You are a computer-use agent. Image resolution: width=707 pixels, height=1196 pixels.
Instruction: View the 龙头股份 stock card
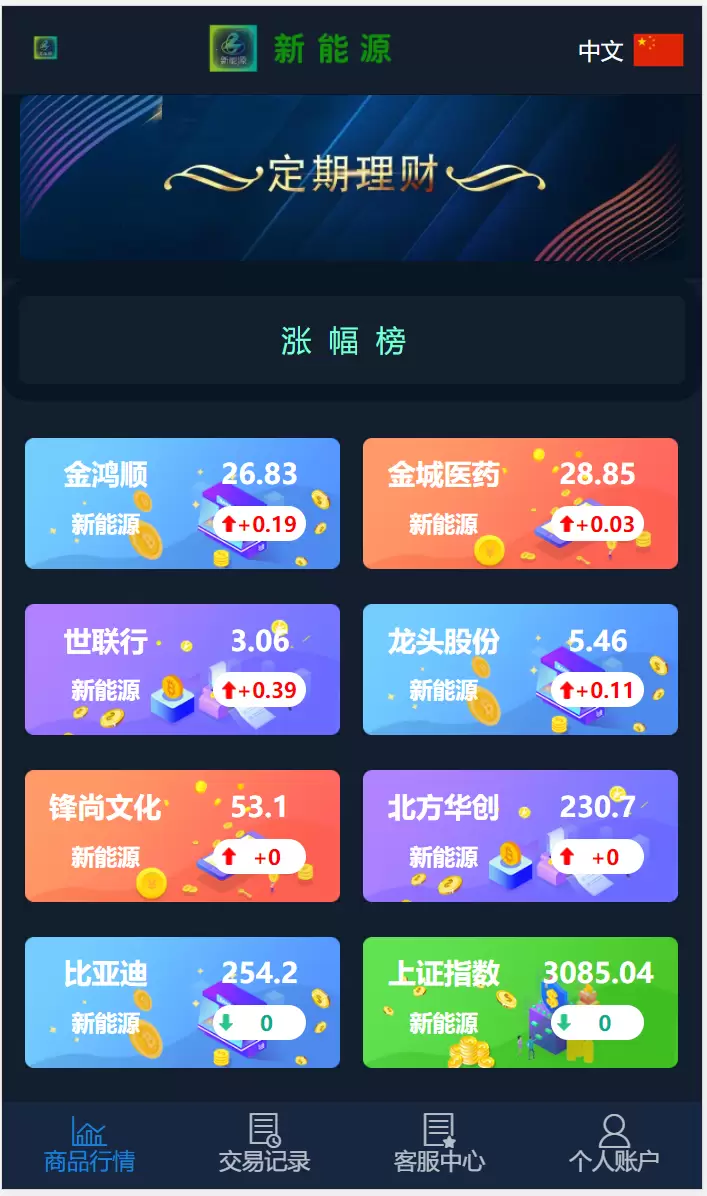click(520, 669)
